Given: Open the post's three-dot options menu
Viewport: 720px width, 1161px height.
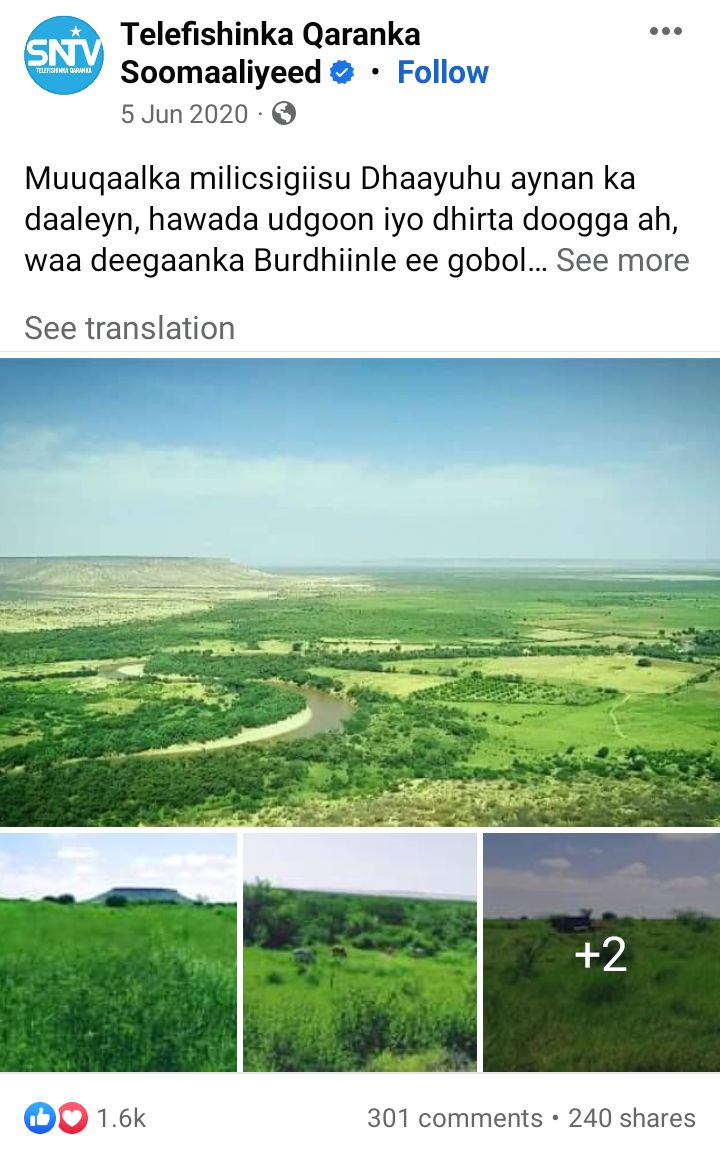Looking at the screenshot, I should (665, 31).
